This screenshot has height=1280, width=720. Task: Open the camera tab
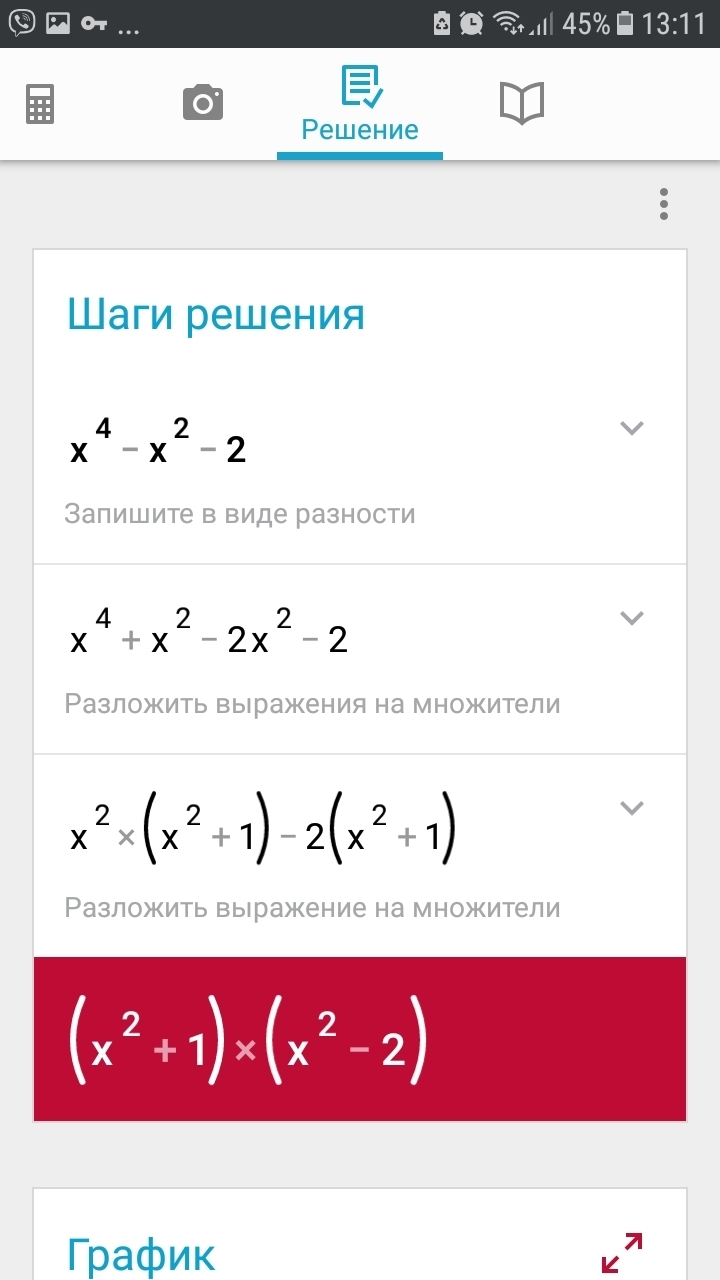point(202,103)
